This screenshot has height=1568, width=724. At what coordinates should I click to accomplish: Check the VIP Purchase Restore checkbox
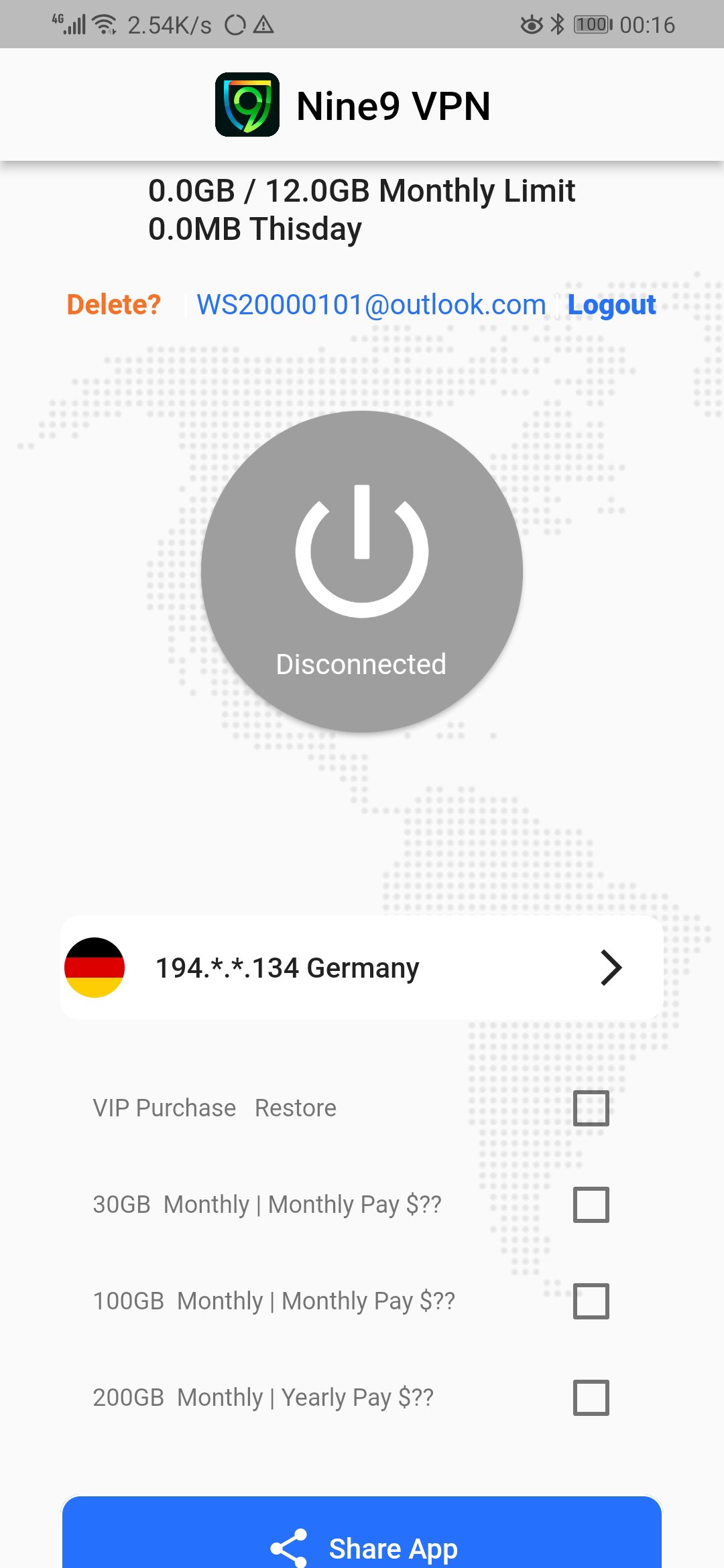click(x=591, y=1108)
